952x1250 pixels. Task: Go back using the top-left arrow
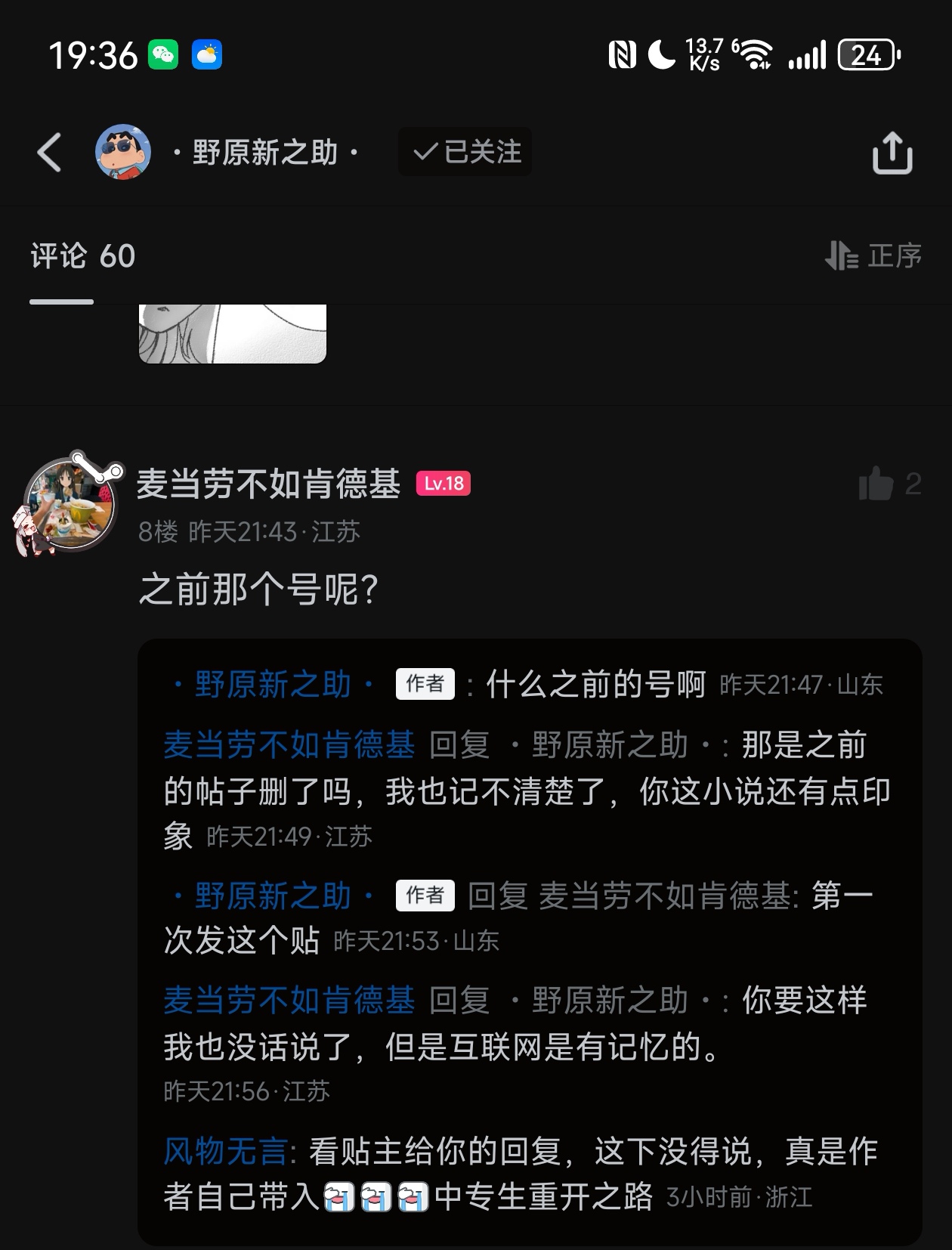[x=50, y=153]
